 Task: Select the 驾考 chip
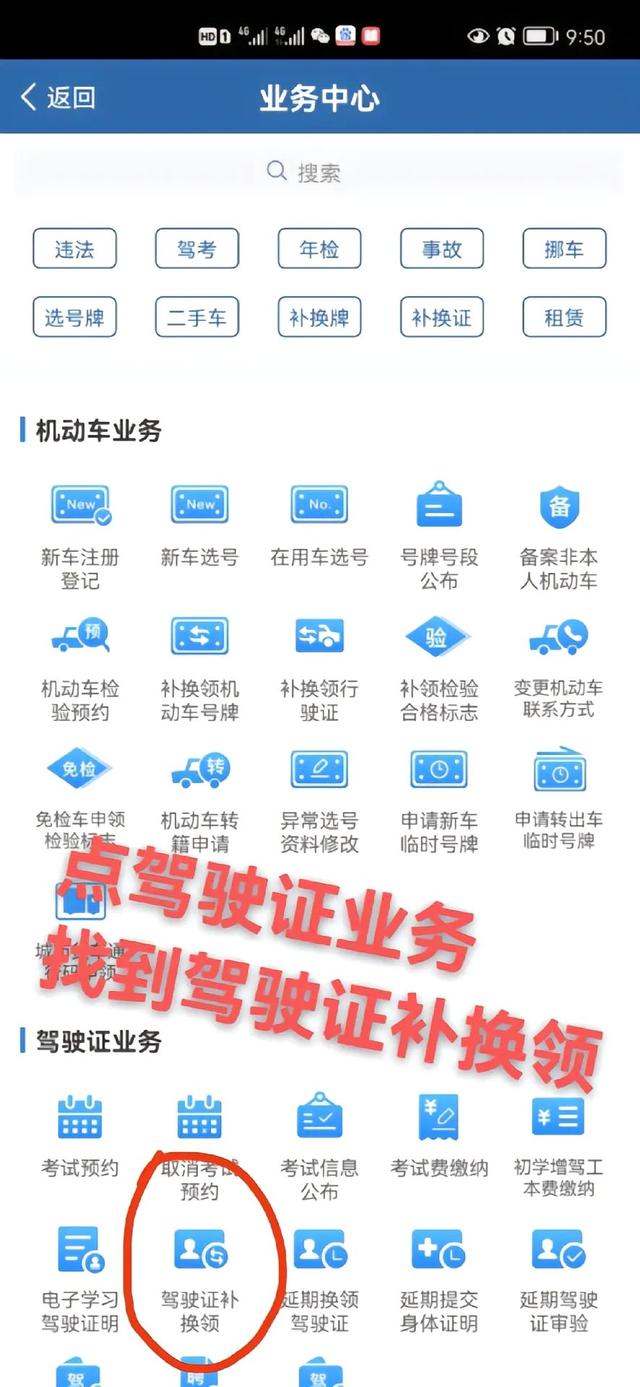197,249
